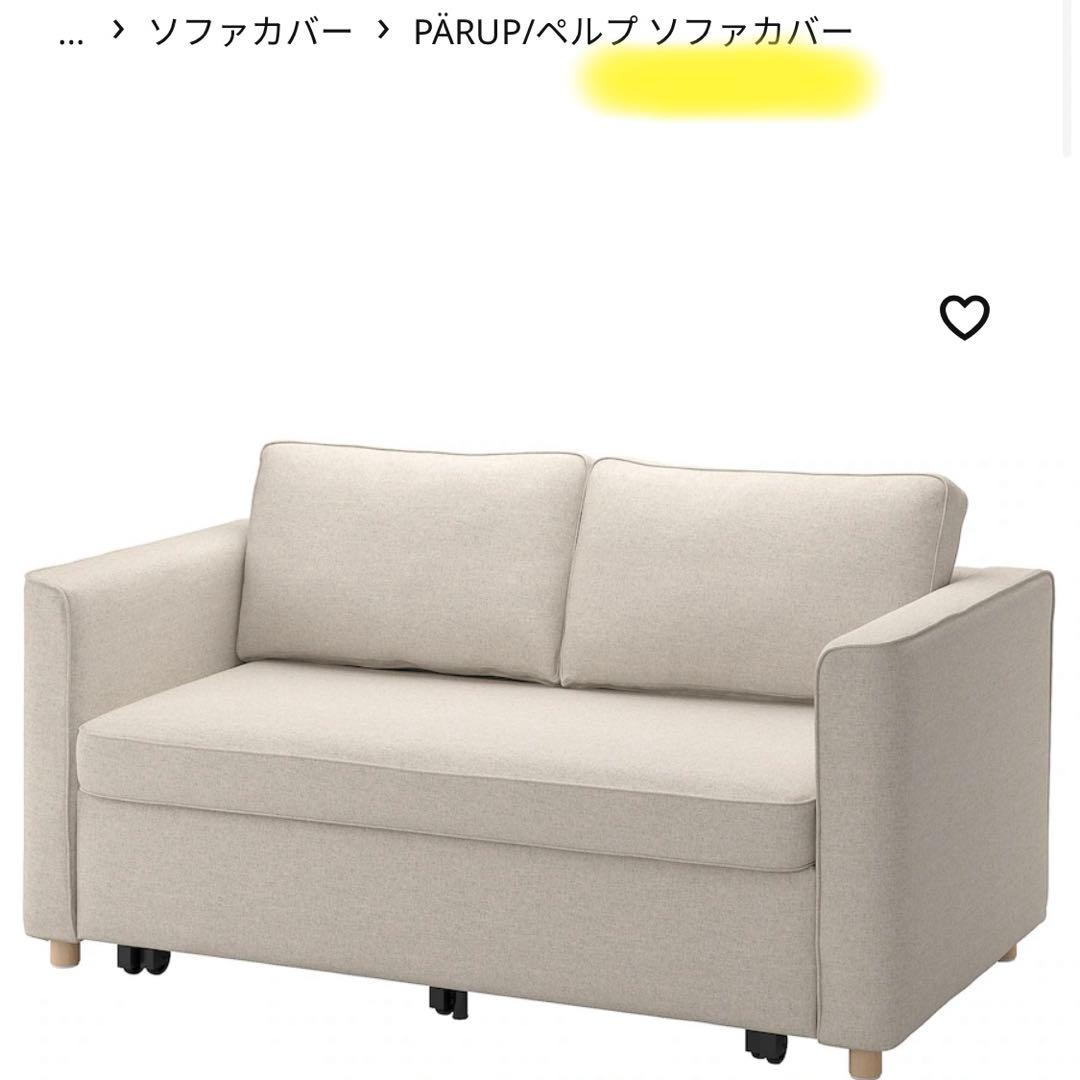Open the ソファカバー breadcrumb link
The image size is (1080, 1080).
[251, 32]
